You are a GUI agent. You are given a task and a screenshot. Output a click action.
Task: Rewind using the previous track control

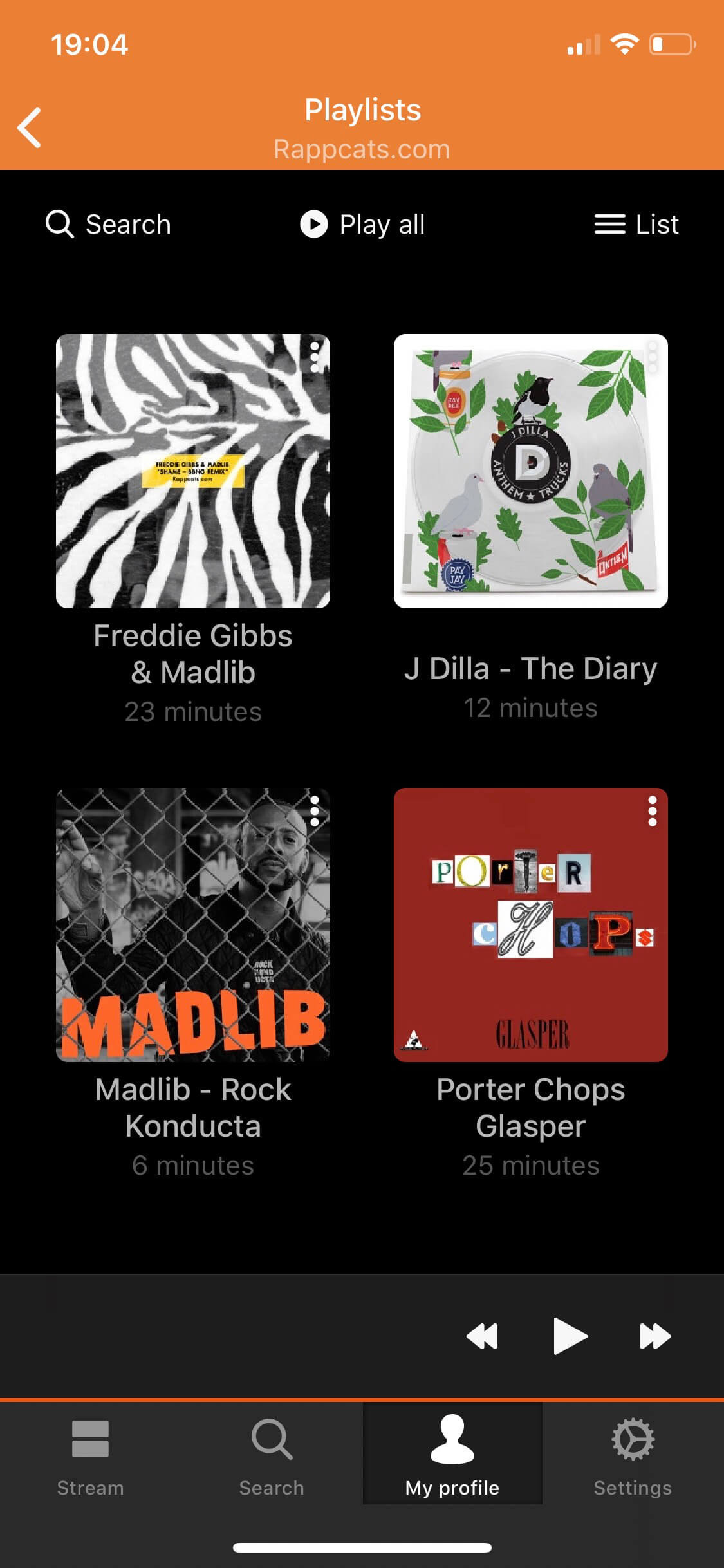click(482, 1336)
